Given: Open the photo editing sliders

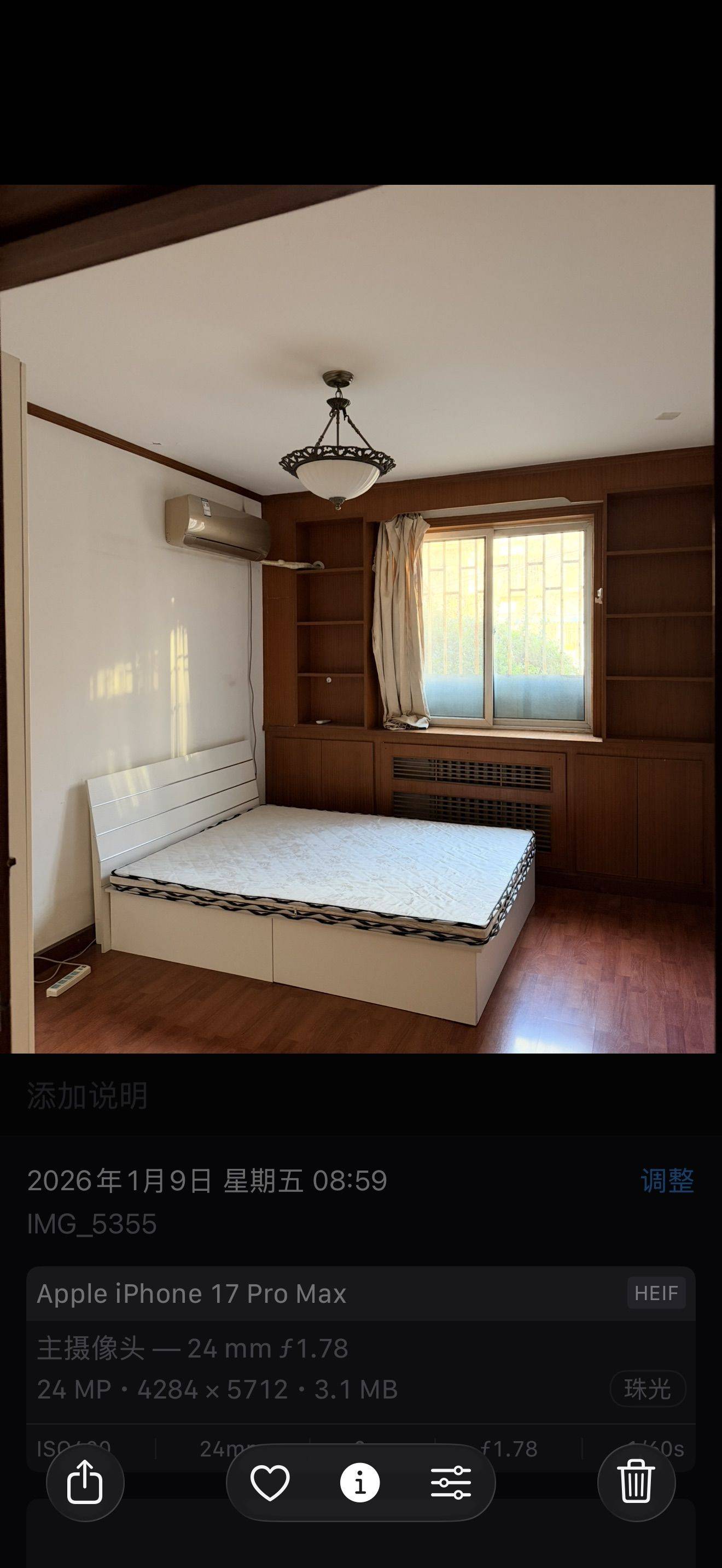Looking at the screenshot, I should point(451,1482).
